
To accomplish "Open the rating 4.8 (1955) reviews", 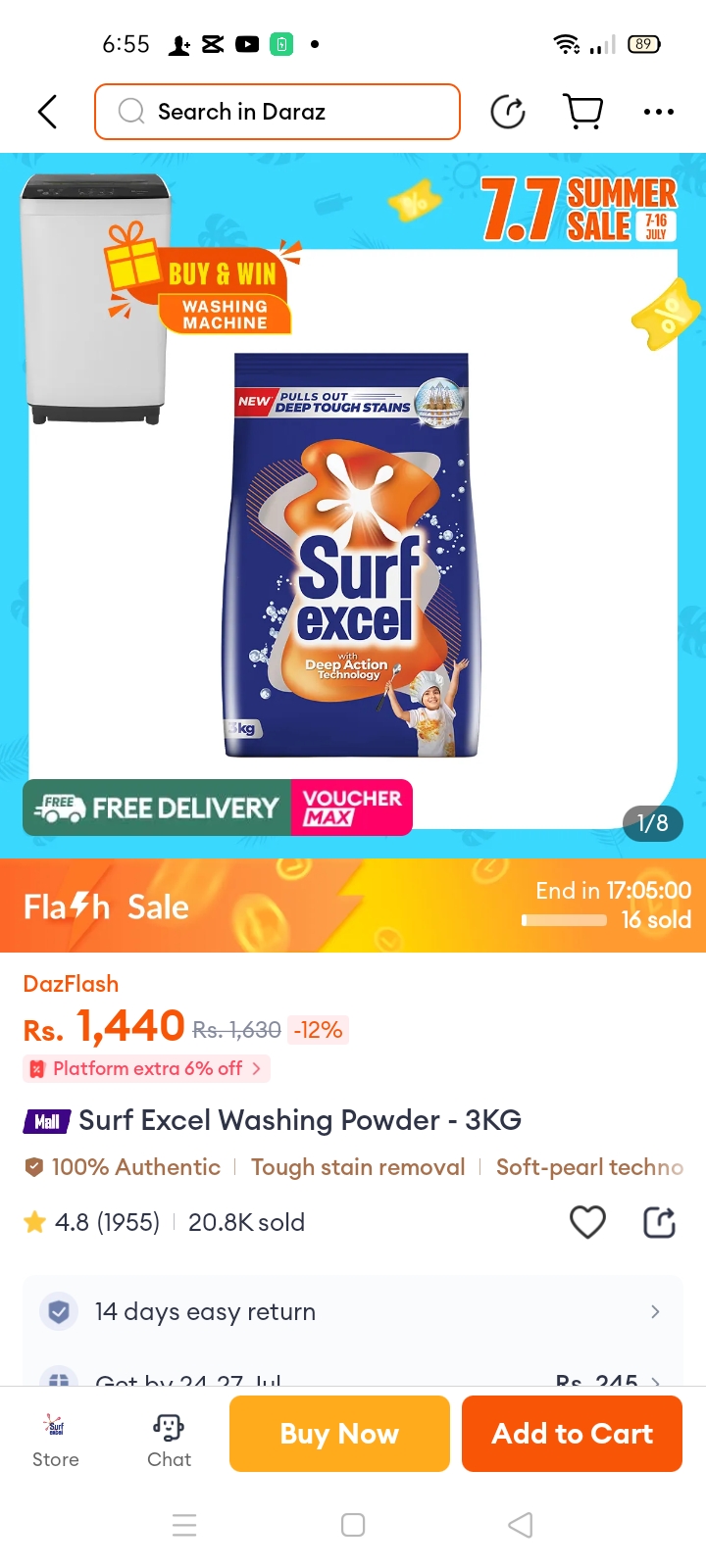I will (x=93, y=1222).
